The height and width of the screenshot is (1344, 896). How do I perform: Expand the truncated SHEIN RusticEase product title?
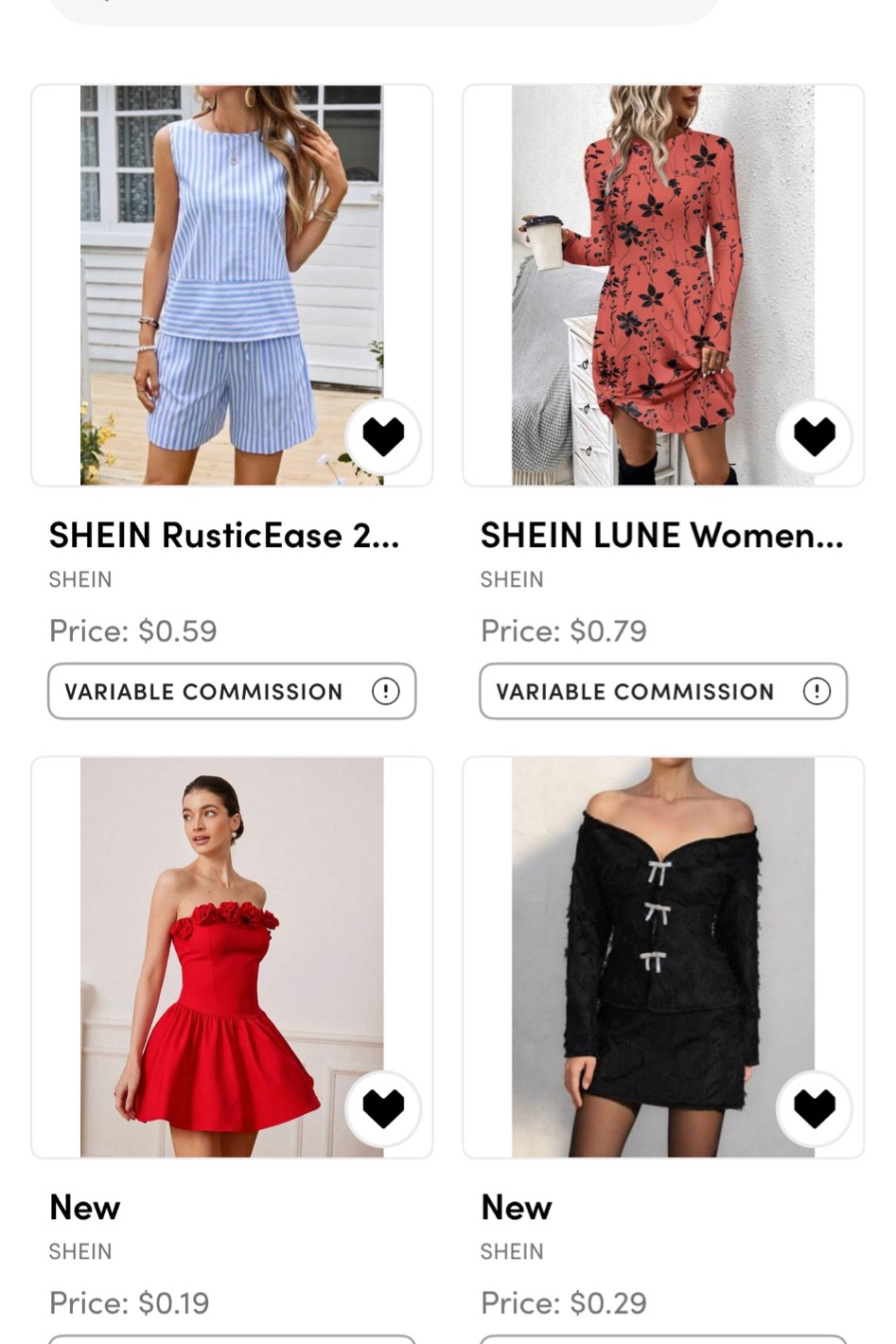click(x=224, y=535)
